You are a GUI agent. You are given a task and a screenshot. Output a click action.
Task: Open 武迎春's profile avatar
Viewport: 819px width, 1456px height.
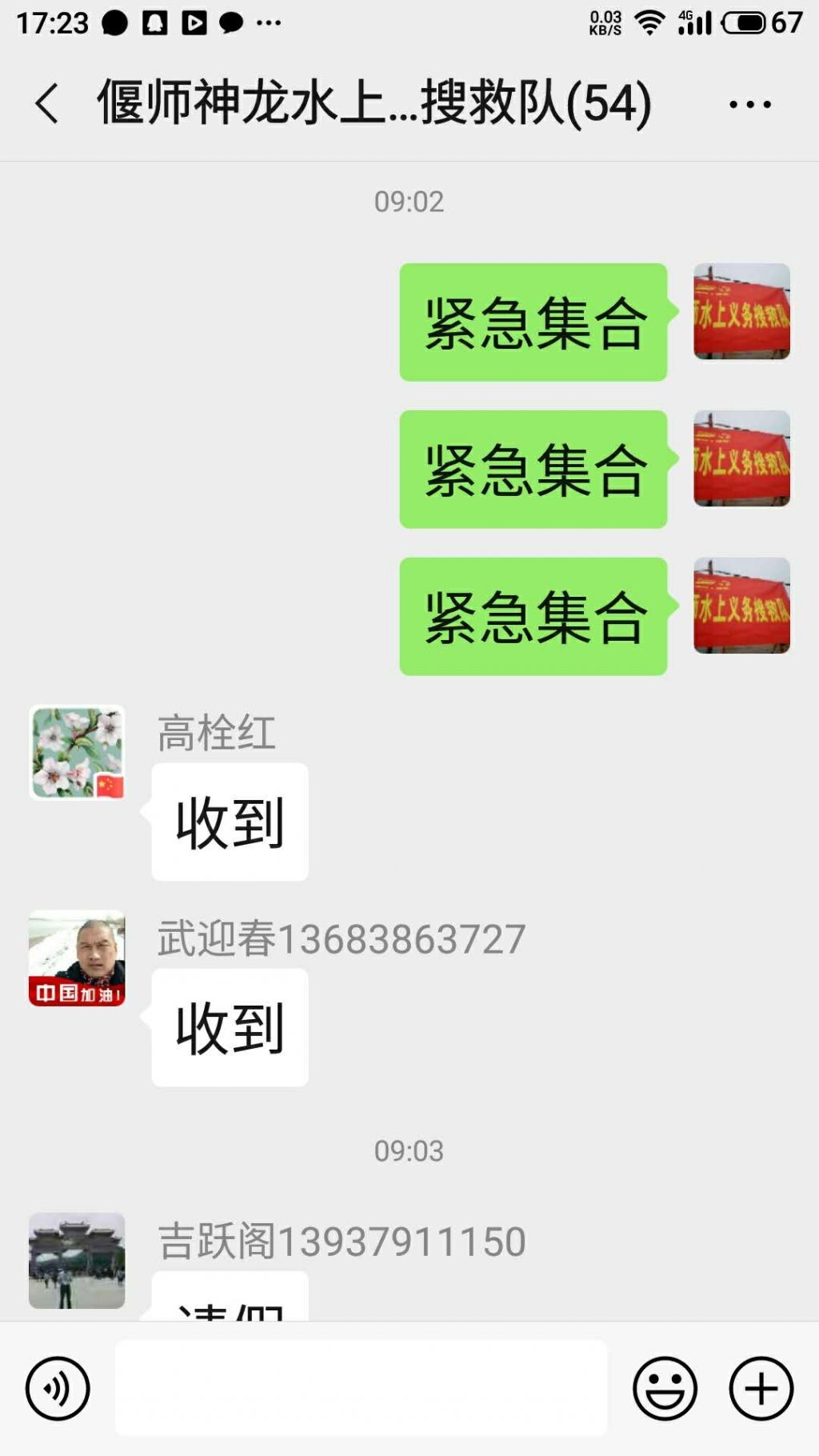pyautogui.click(x=77, y=958)
